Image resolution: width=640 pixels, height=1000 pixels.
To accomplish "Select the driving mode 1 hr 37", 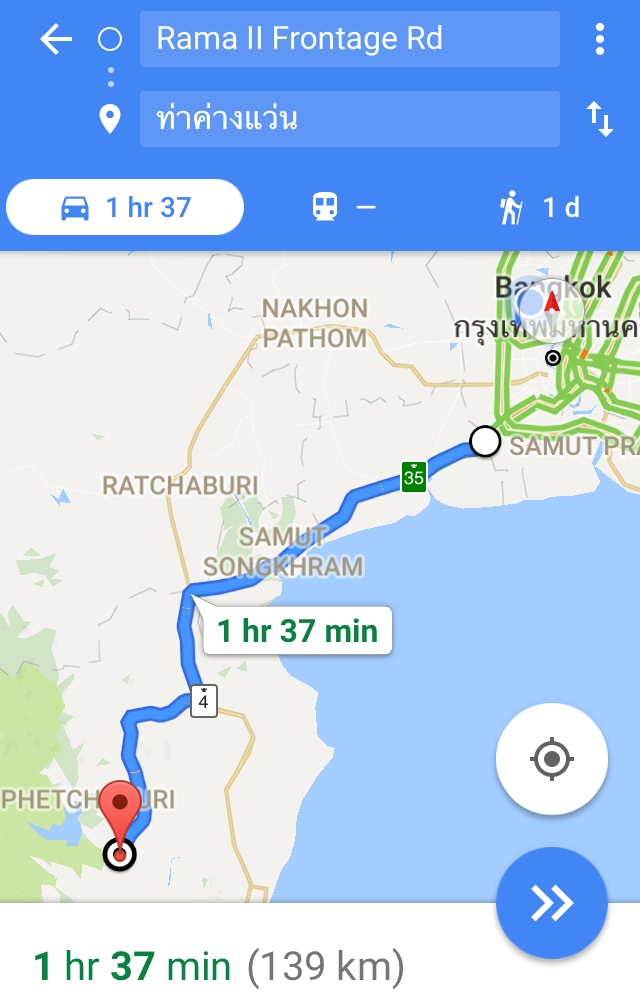I will point(125,207).
